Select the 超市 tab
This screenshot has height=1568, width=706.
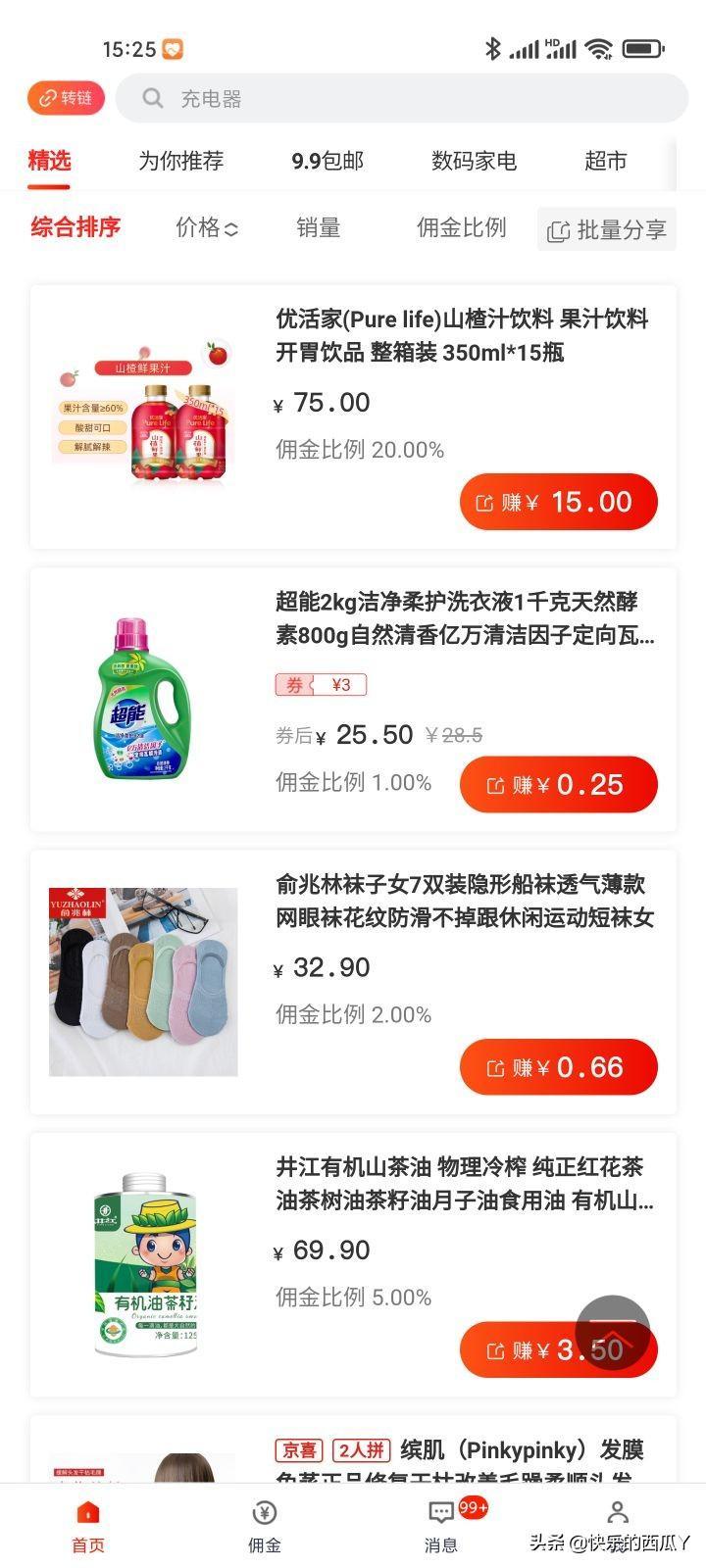605,161
